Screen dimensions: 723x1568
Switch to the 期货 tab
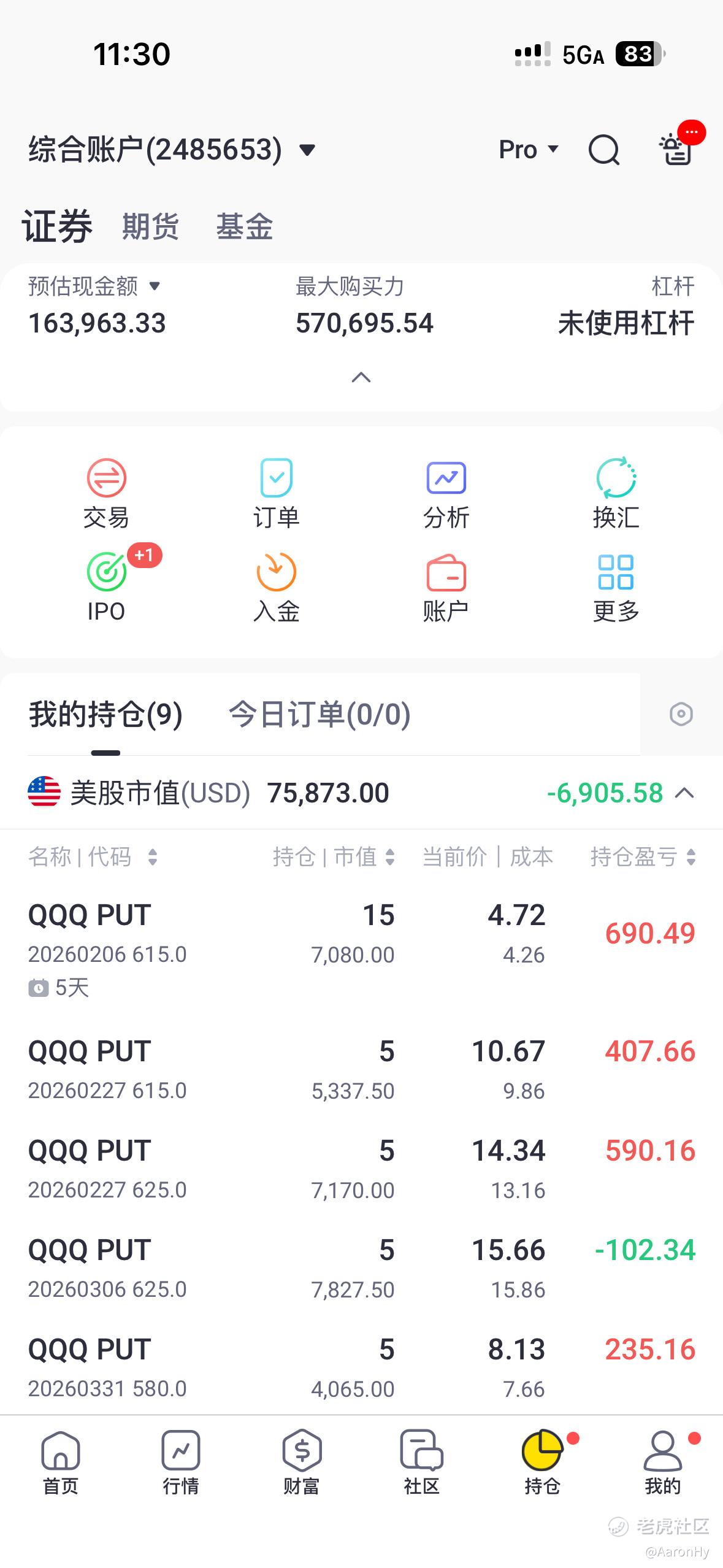(150, 226)
